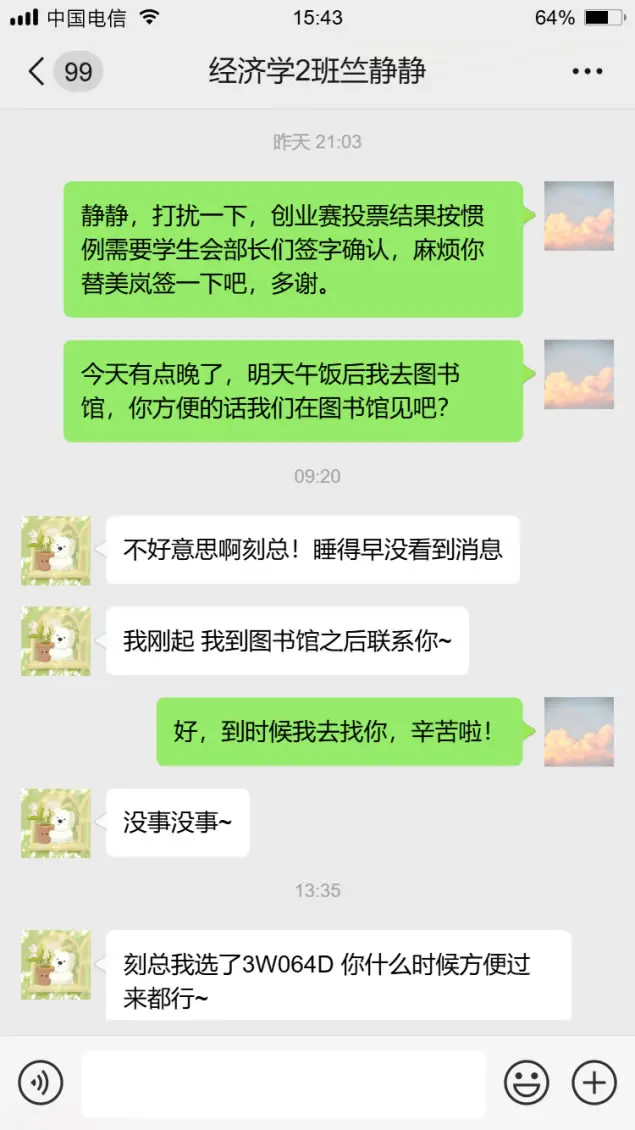
Task: Open the plus attachment menu
Action: (593, 1082)
